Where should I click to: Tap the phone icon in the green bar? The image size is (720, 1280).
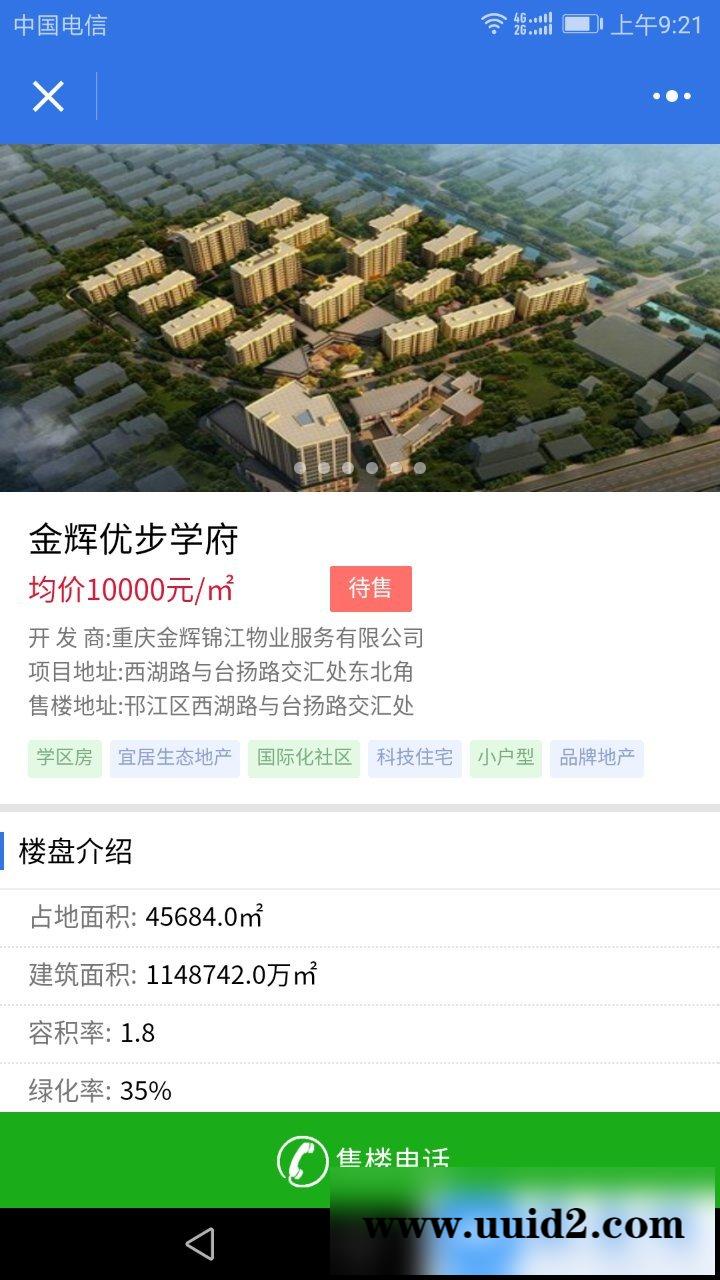(x=301, y=1157)
